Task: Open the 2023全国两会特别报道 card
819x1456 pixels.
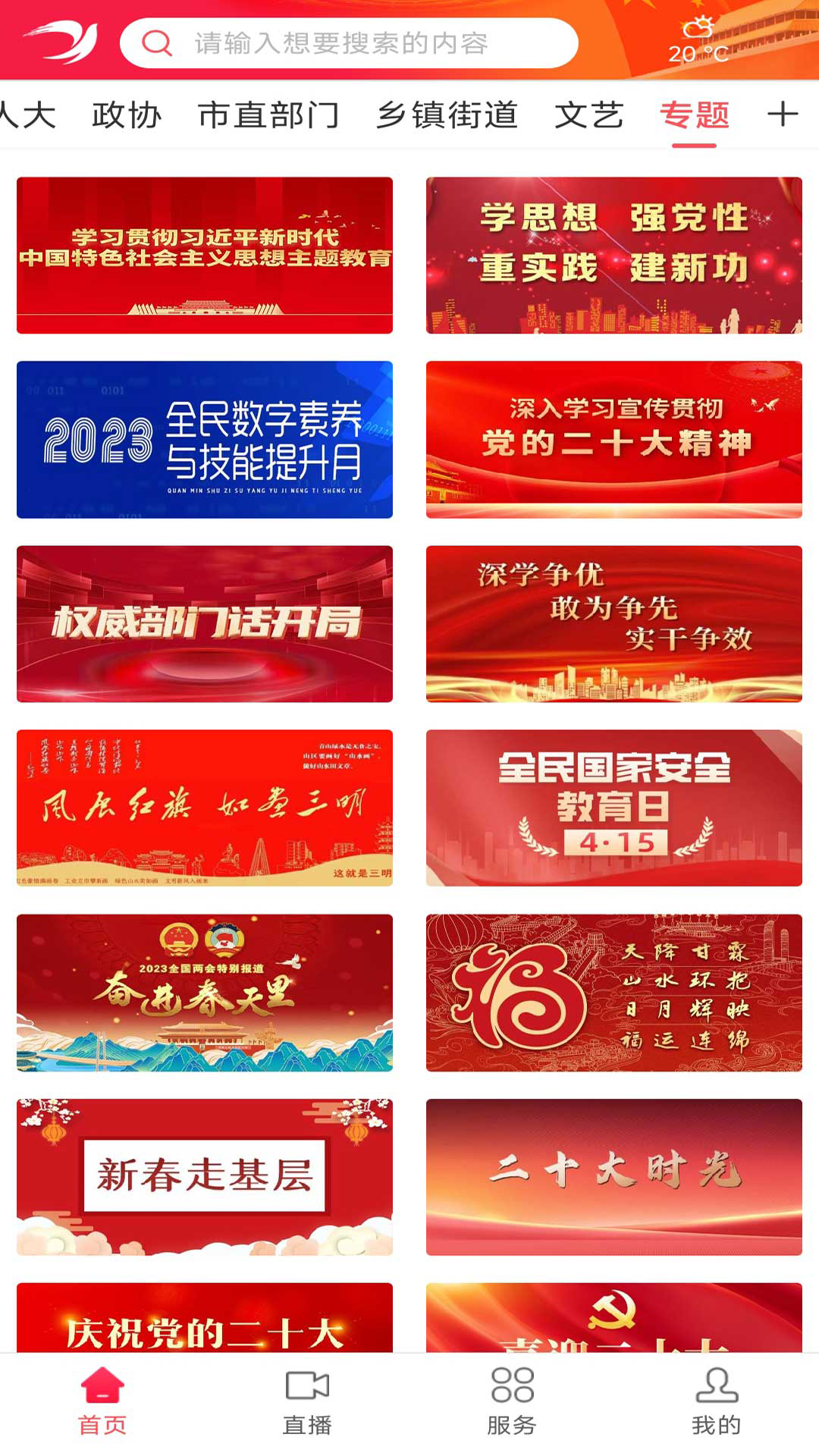Action: (205, 993)
